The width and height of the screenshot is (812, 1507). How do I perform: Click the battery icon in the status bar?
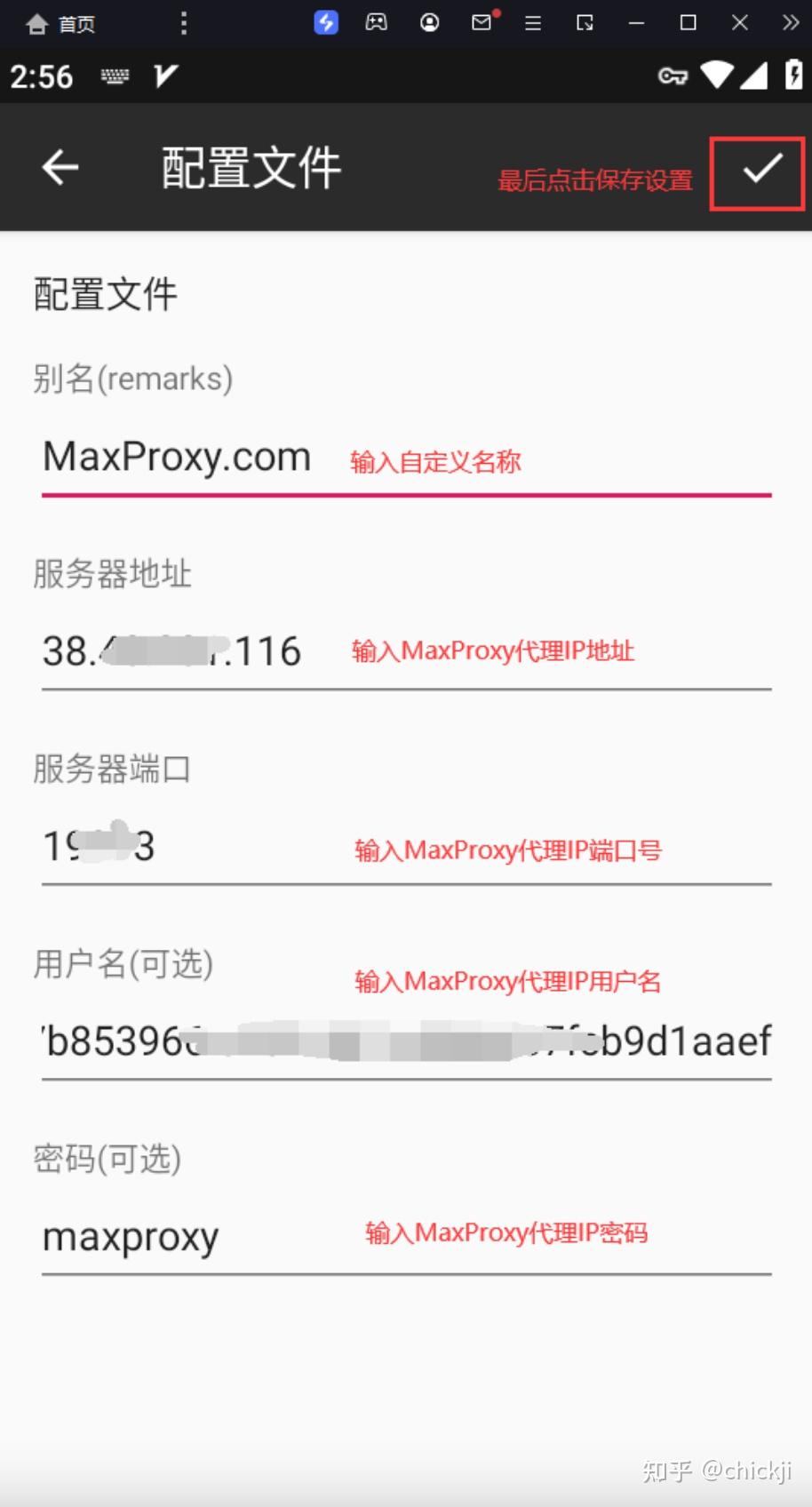(792, 76)
